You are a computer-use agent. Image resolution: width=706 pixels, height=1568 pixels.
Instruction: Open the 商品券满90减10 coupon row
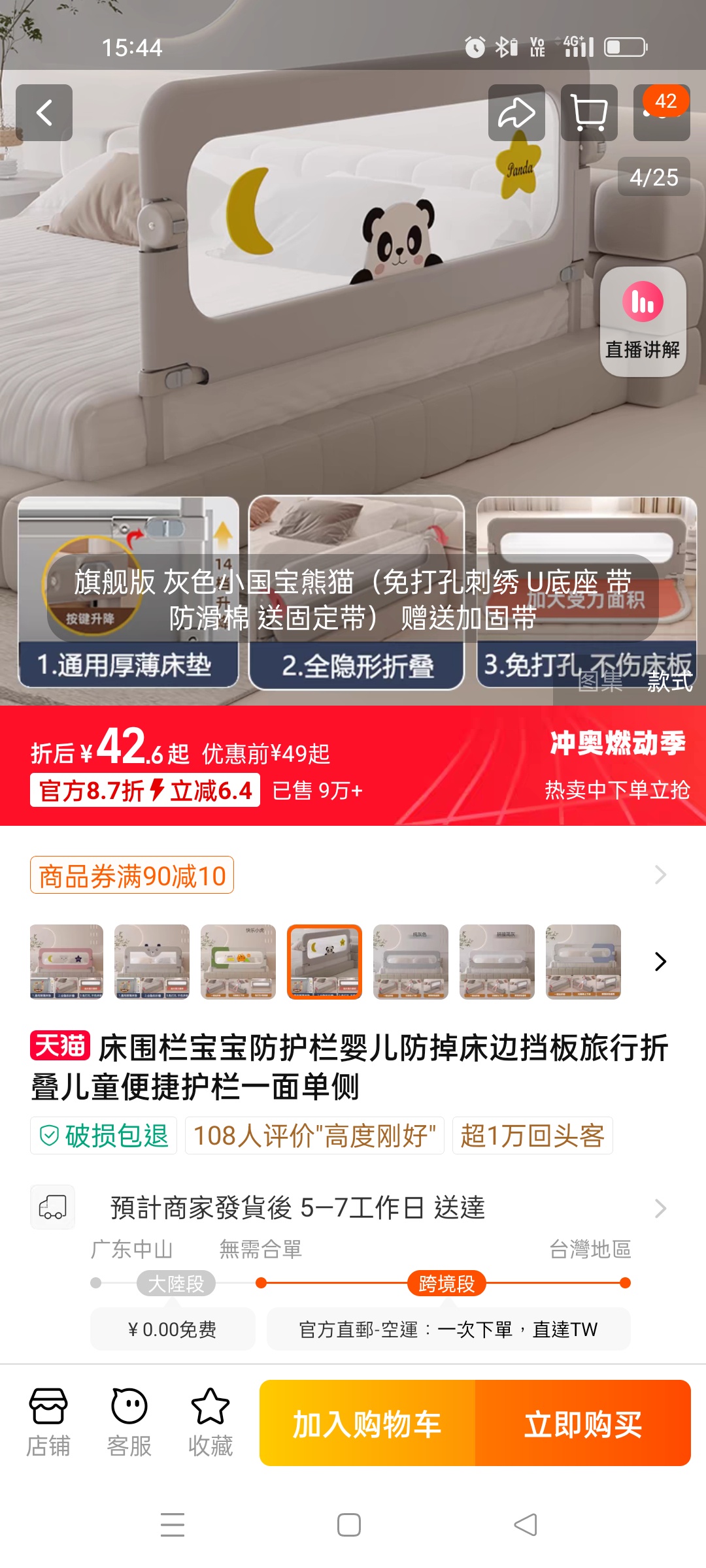click(x=353, y=875)
